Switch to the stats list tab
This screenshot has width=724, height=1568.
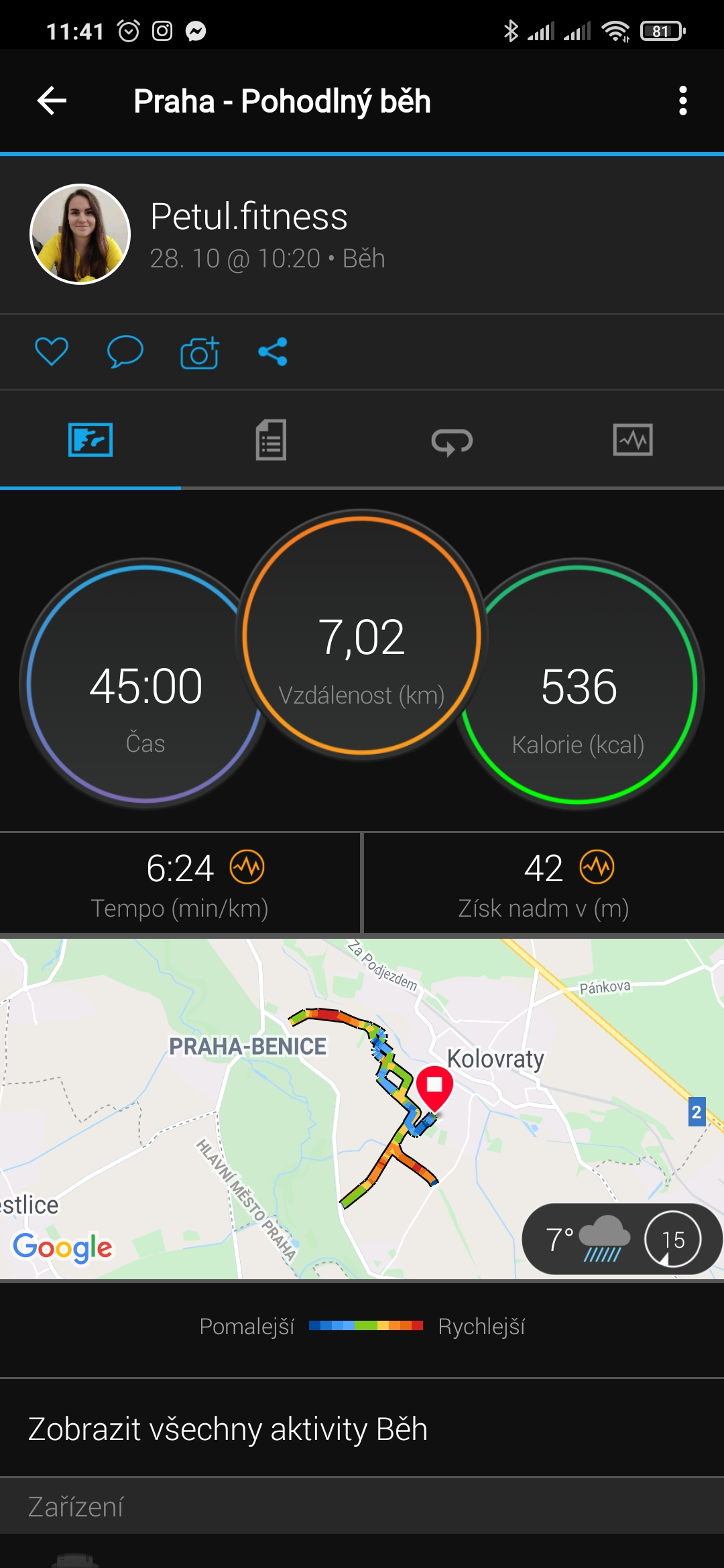pyautogui.click(x=271, y=440)
